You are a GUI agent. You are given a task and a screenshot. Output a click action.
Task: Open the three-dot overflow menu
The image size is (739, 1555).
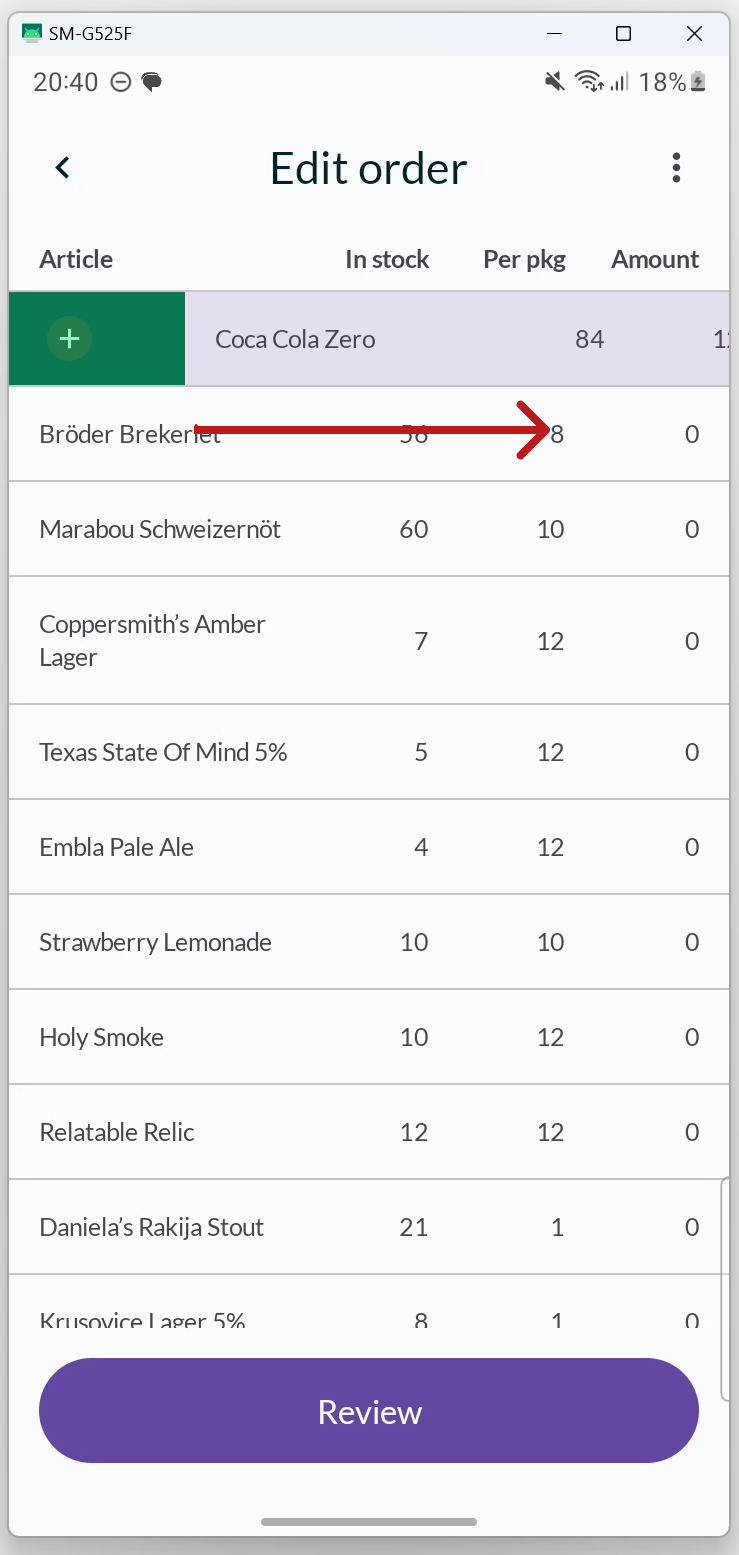click(x=676, y=168)
